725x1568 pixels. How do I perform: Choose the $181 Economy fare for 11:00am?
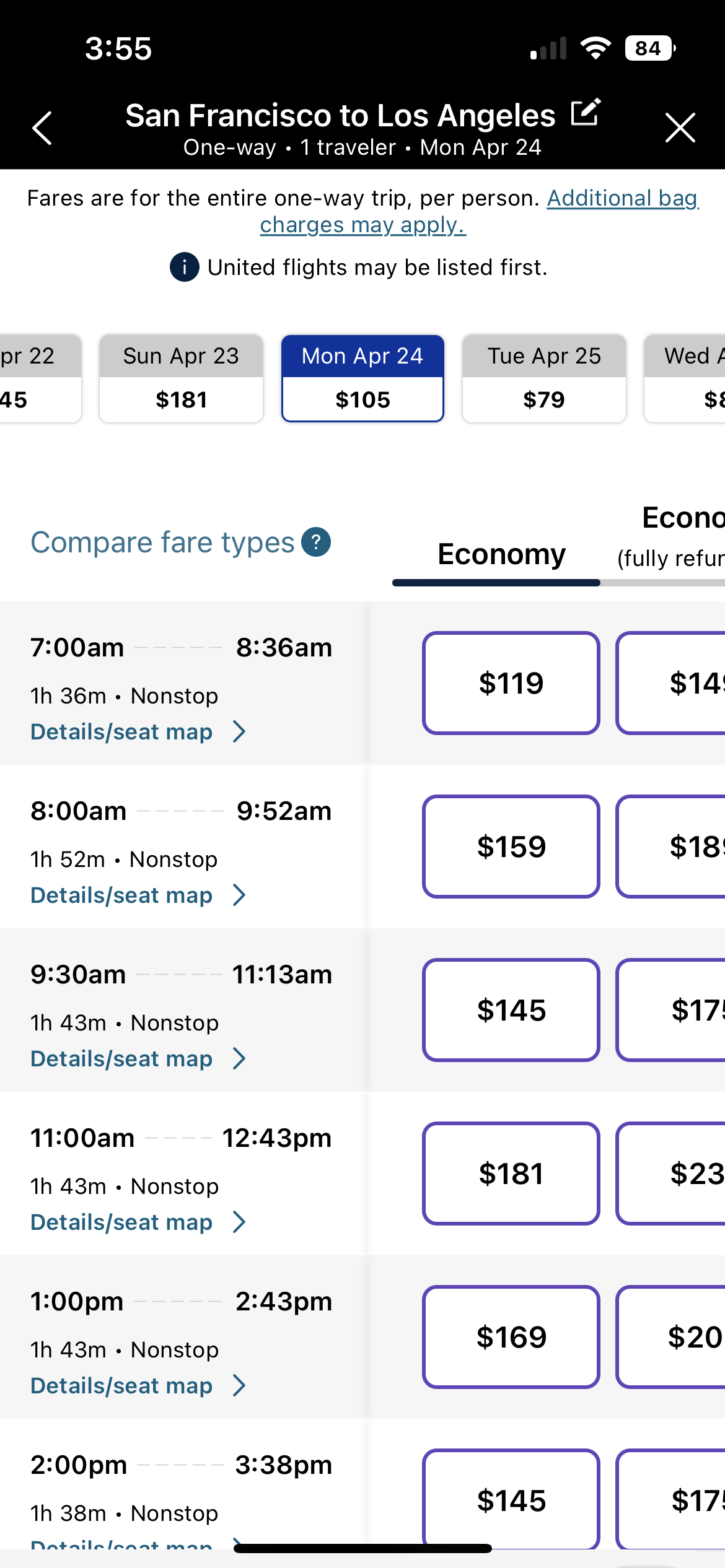tap(511, 1174)
